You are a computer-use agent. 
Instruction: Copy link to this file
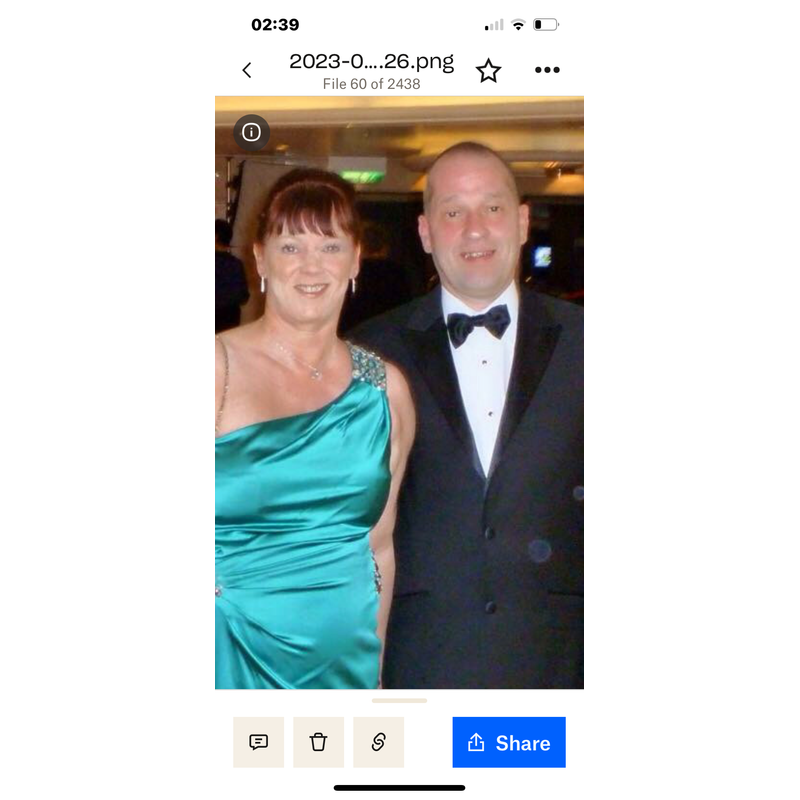(378, 742)
